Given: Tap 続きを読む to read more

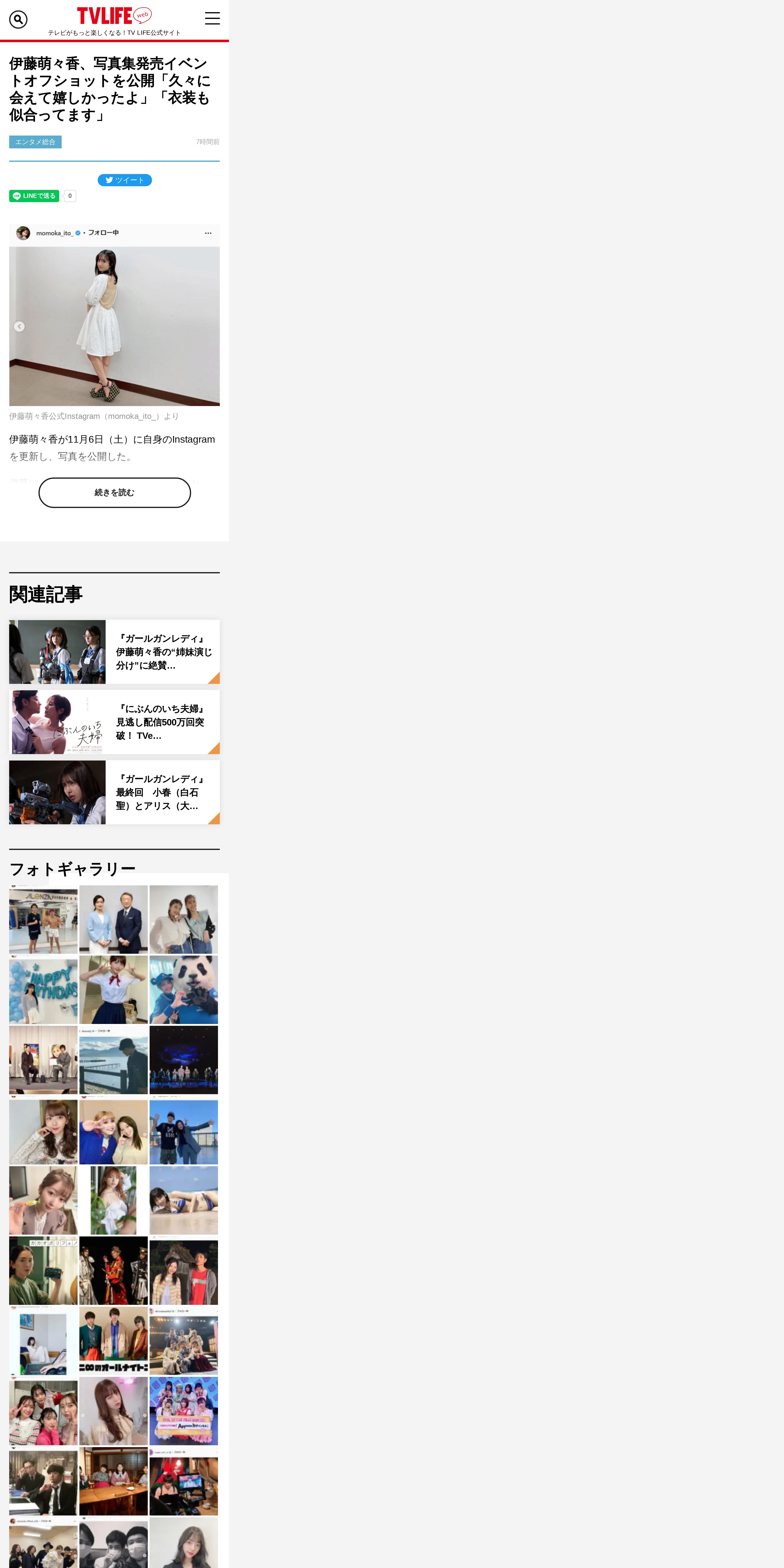Looking at the screenshot, I should tap(114, 492).
